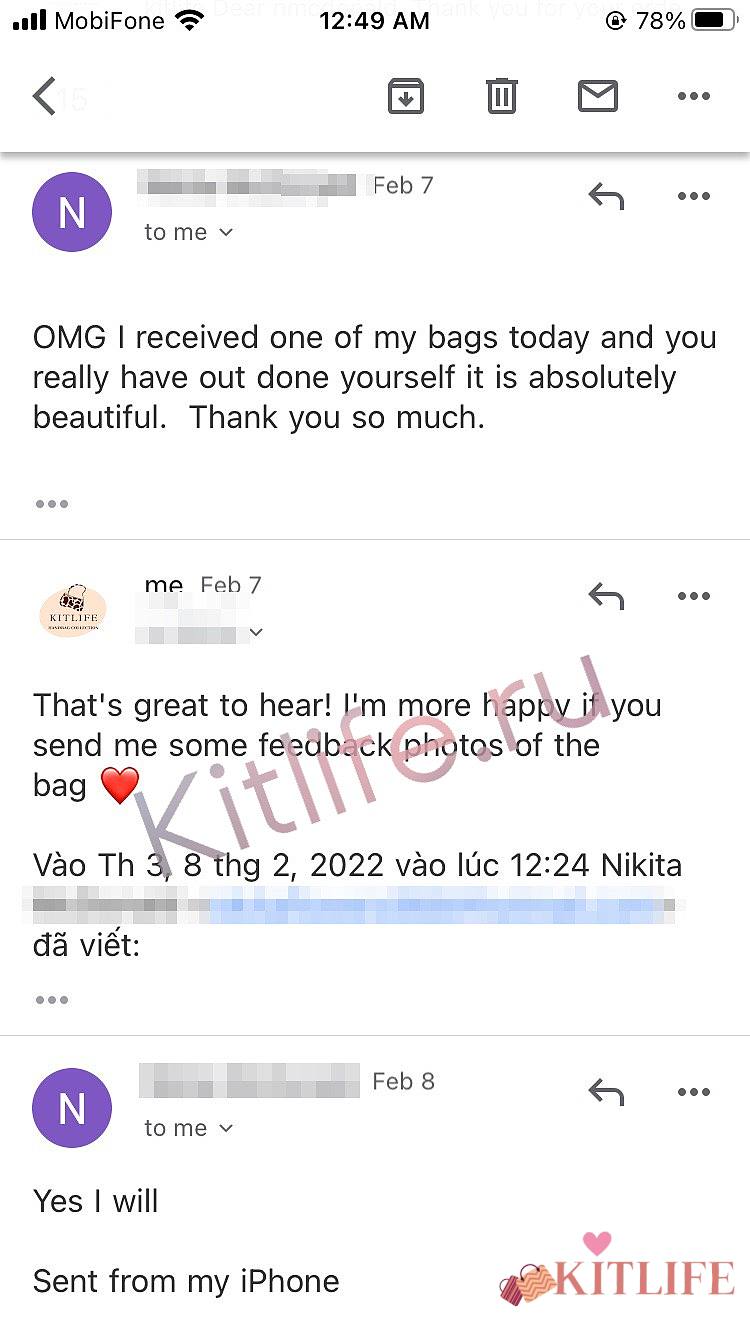
Task: Delete this conversation with the trash icon
Action: 501,96
